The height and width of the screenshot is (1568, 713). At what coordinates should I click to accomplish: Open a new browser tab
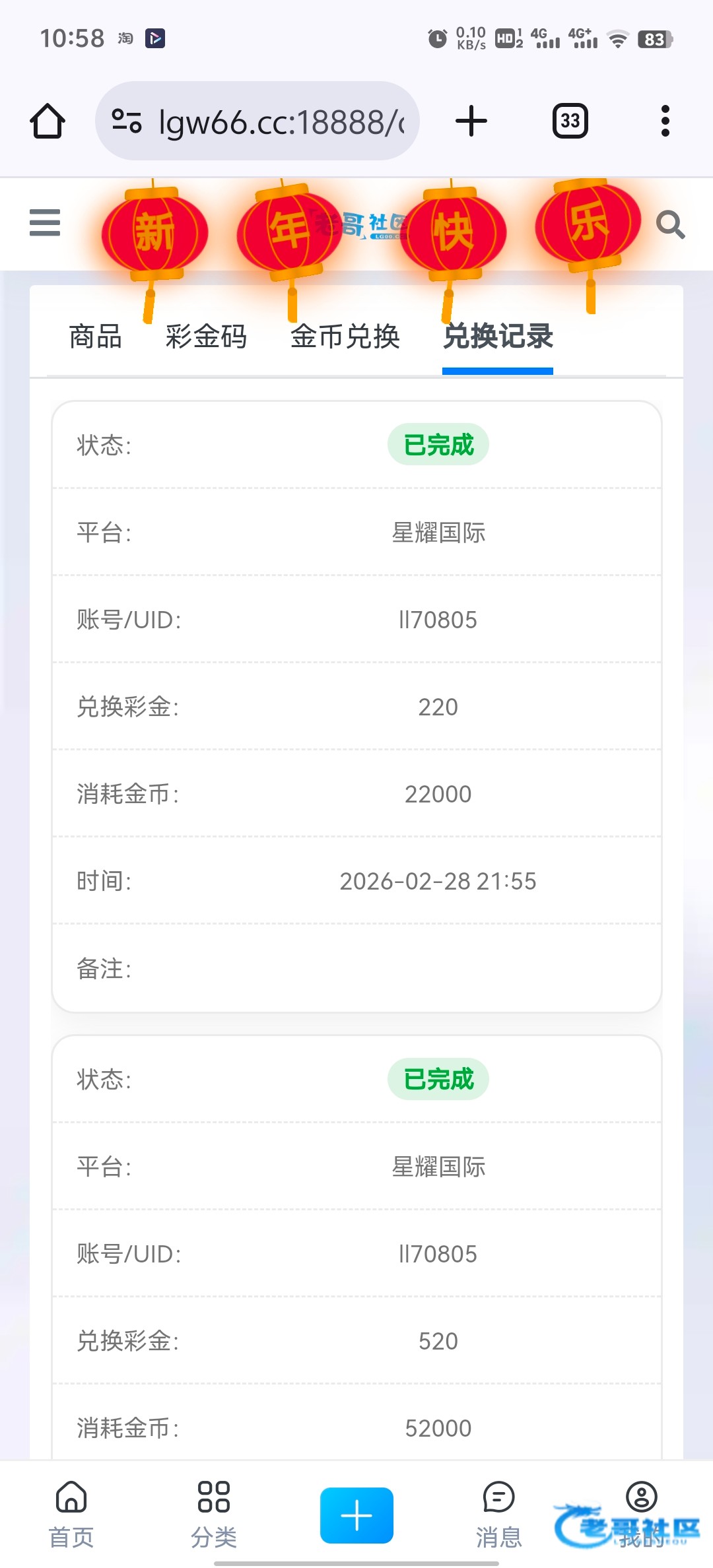pyautogui.click(x=471, y=121)
